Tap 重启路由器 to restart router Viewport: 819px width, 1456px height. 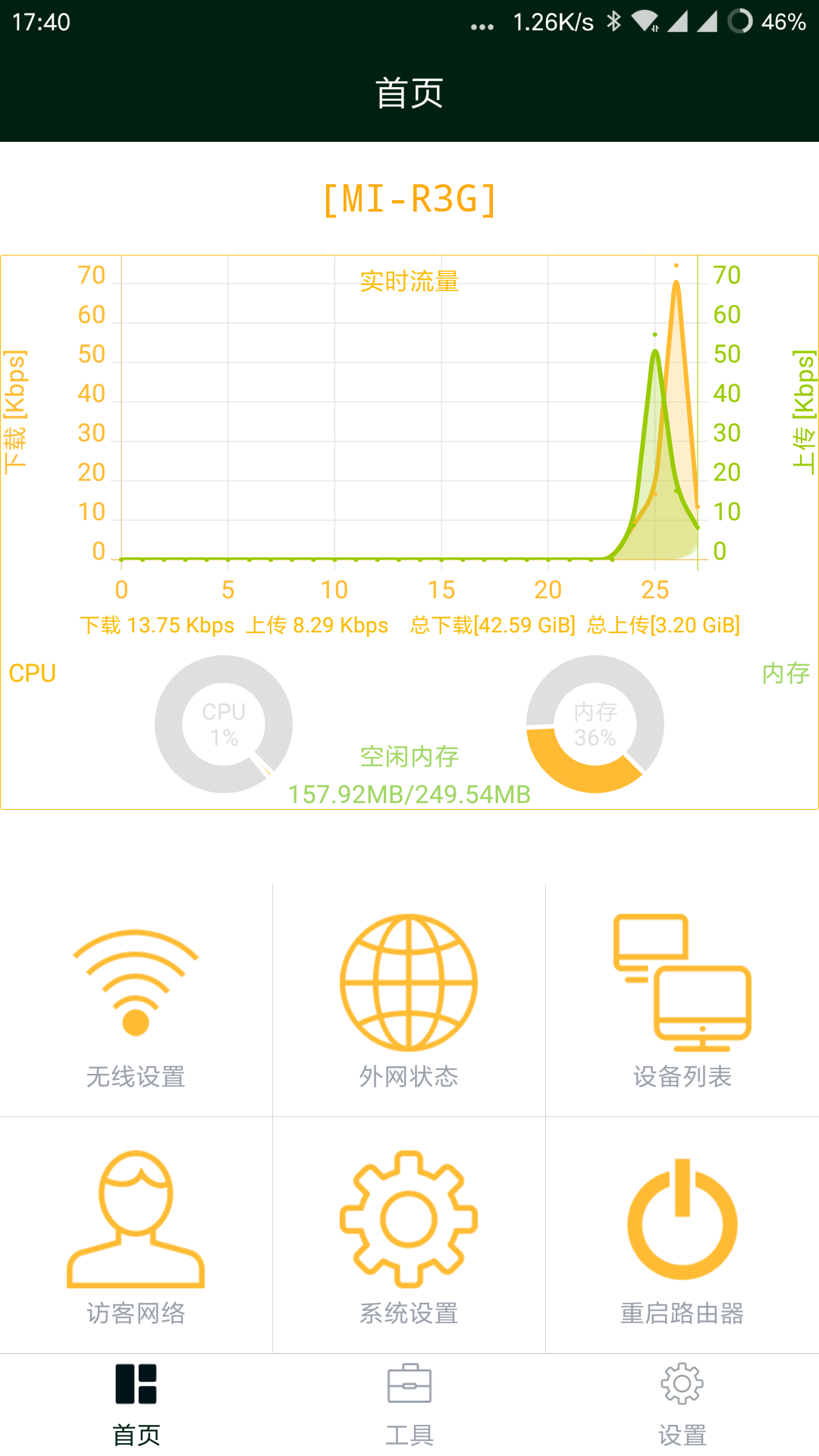pos(682,1236)
